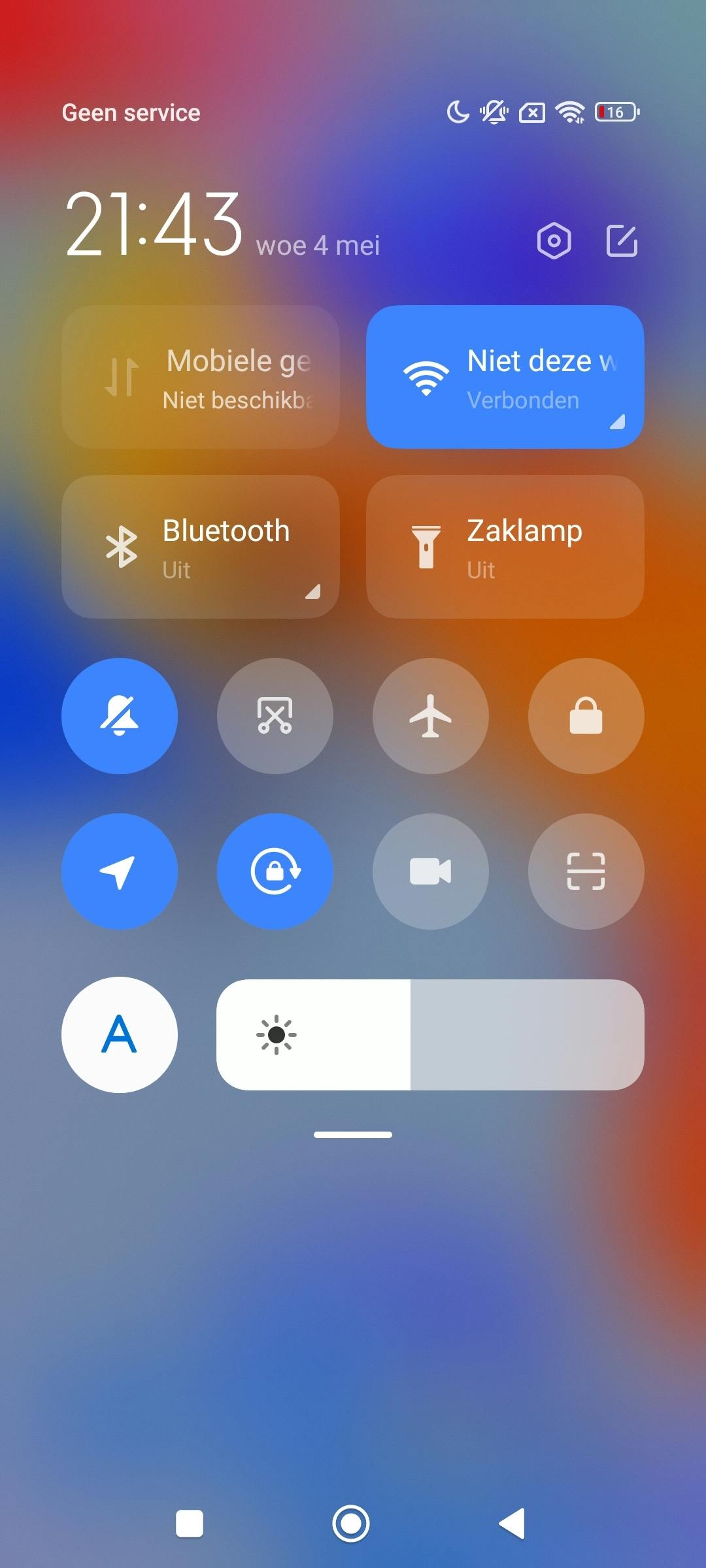This screenshot has width=706, height=1568.
Task: Open recent apps with square button
Action: [190, 1524]
